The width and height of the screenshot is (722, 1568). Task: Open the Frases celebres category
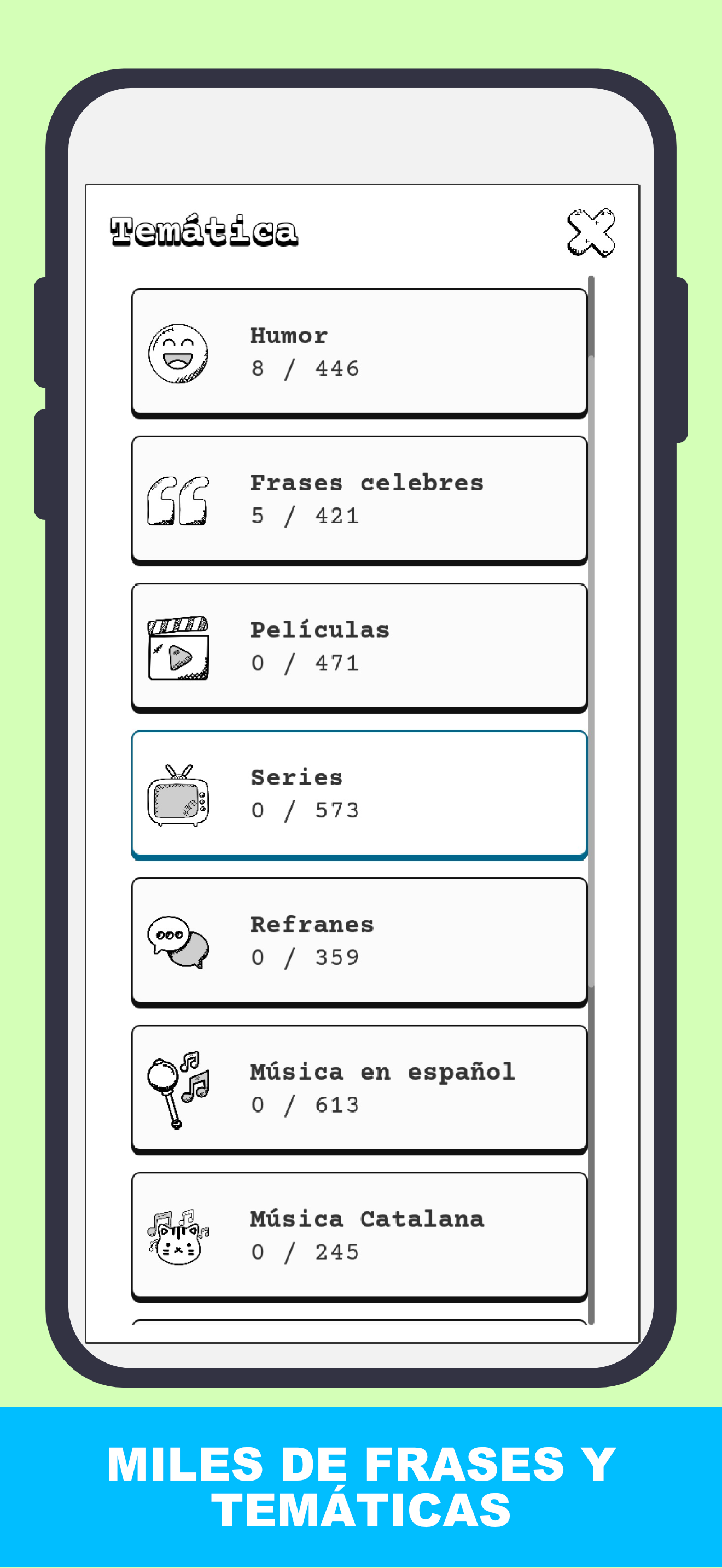pyautogui.click(x=358, y=499)
